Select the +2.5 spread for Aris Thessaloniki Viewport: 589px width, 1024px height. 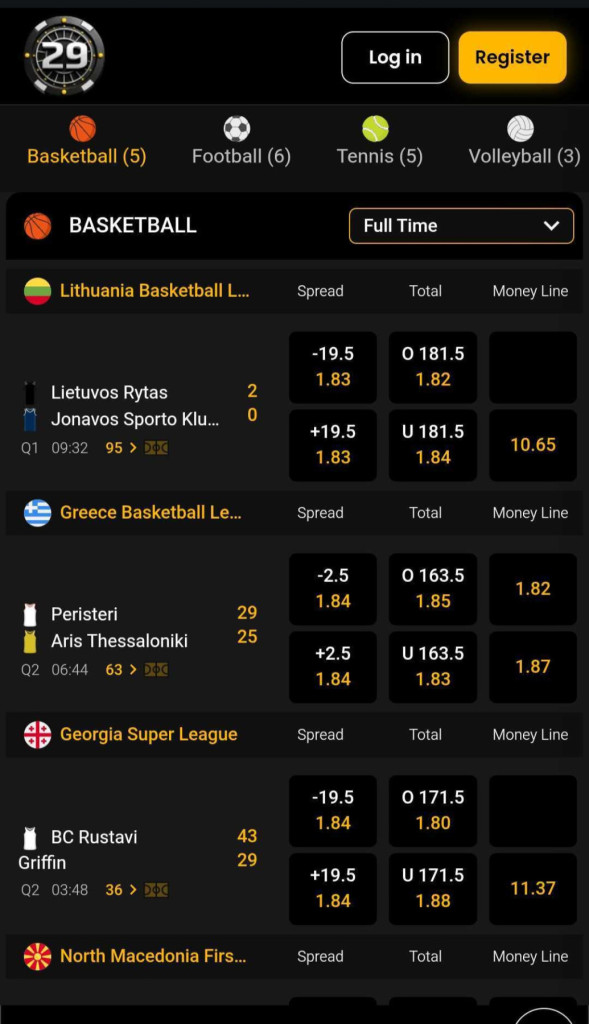333,667
